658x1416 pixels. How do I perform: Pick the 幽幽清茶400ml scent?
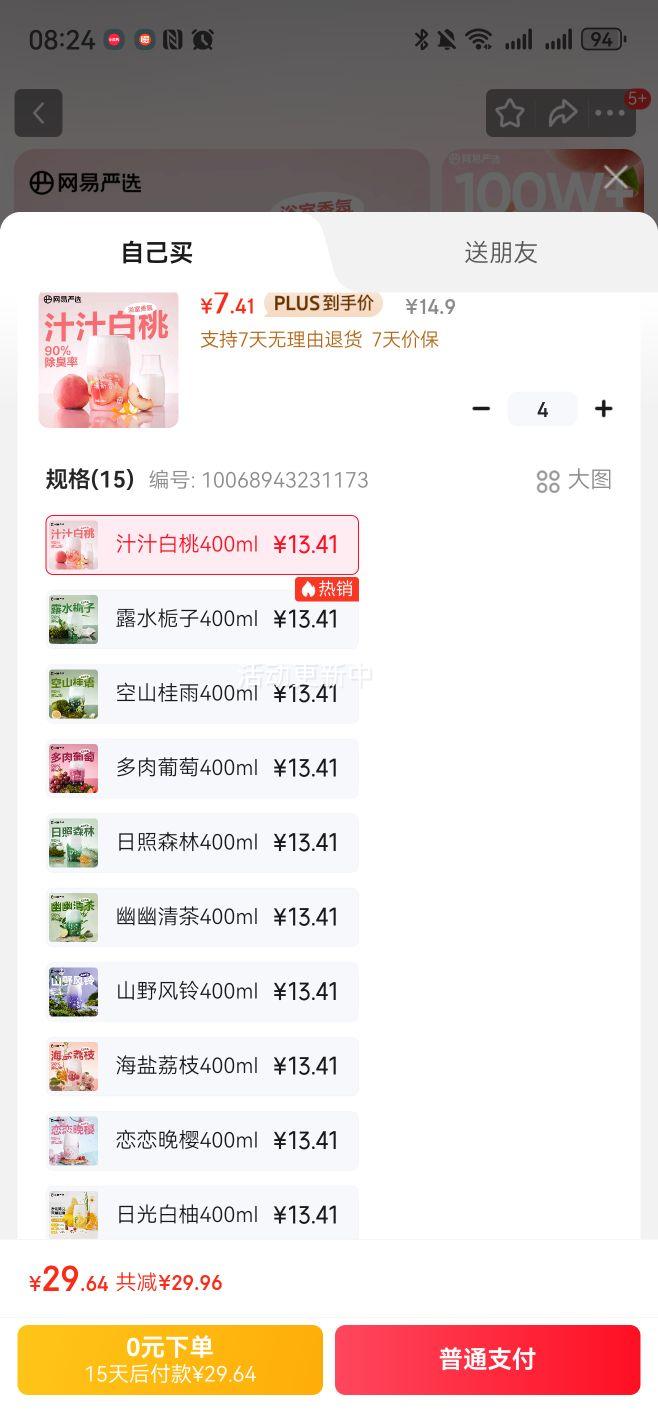coord(202,917)
